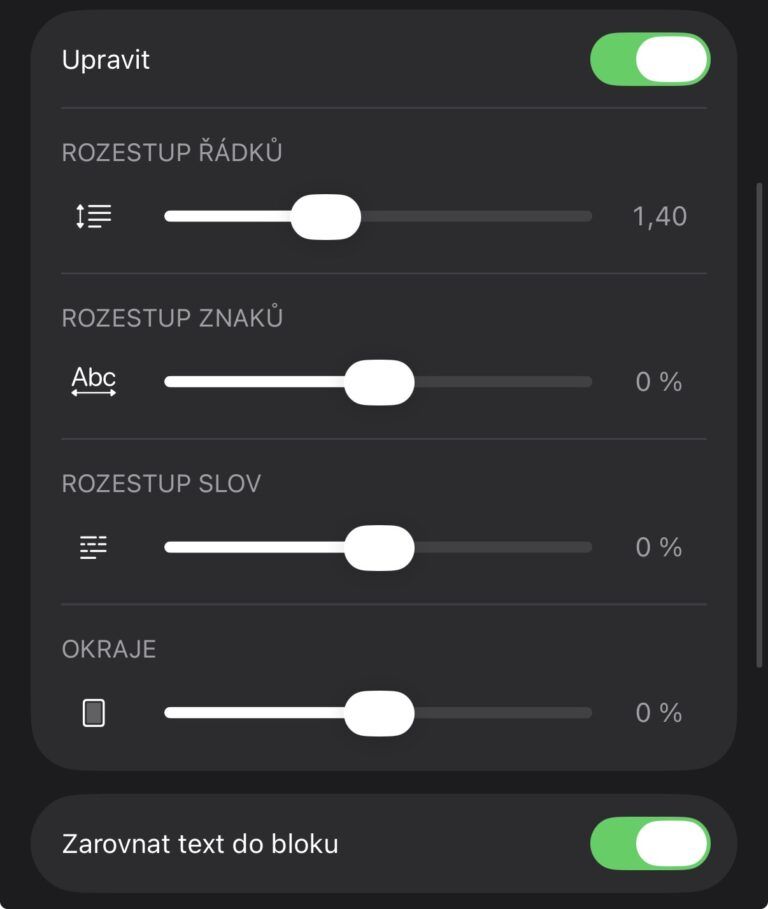Toggle the Upravit switch off
The width and height of the screenshot is (768, 909).
(650, 59)
